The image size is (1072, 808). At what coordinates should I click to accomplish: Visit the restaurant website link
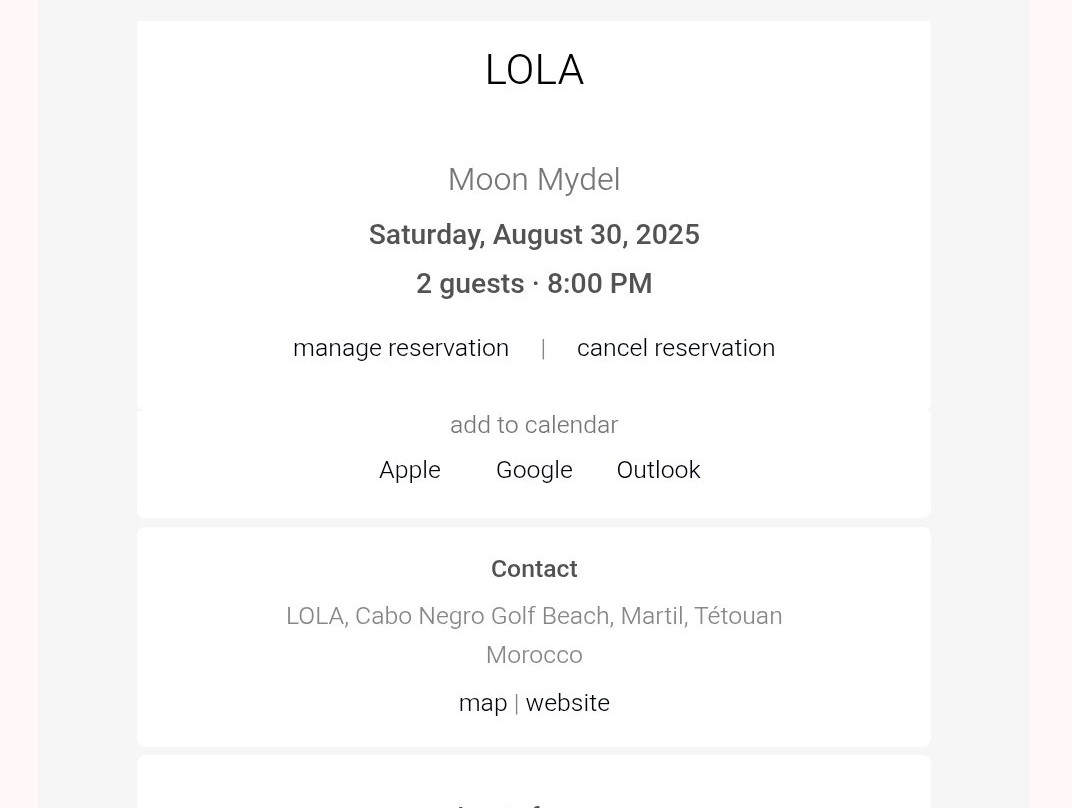(x=567, y=703)
